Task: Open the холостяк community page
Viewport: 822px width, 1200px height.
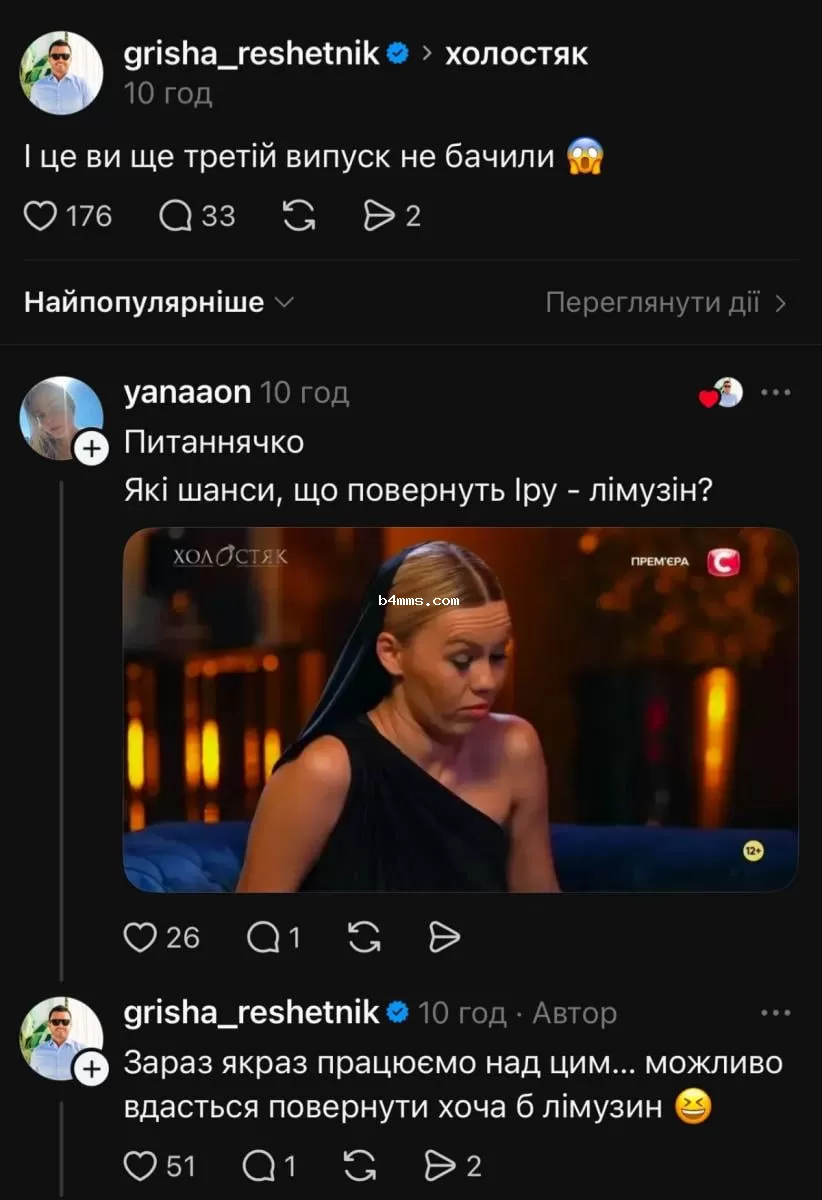Action: [516, 55]
